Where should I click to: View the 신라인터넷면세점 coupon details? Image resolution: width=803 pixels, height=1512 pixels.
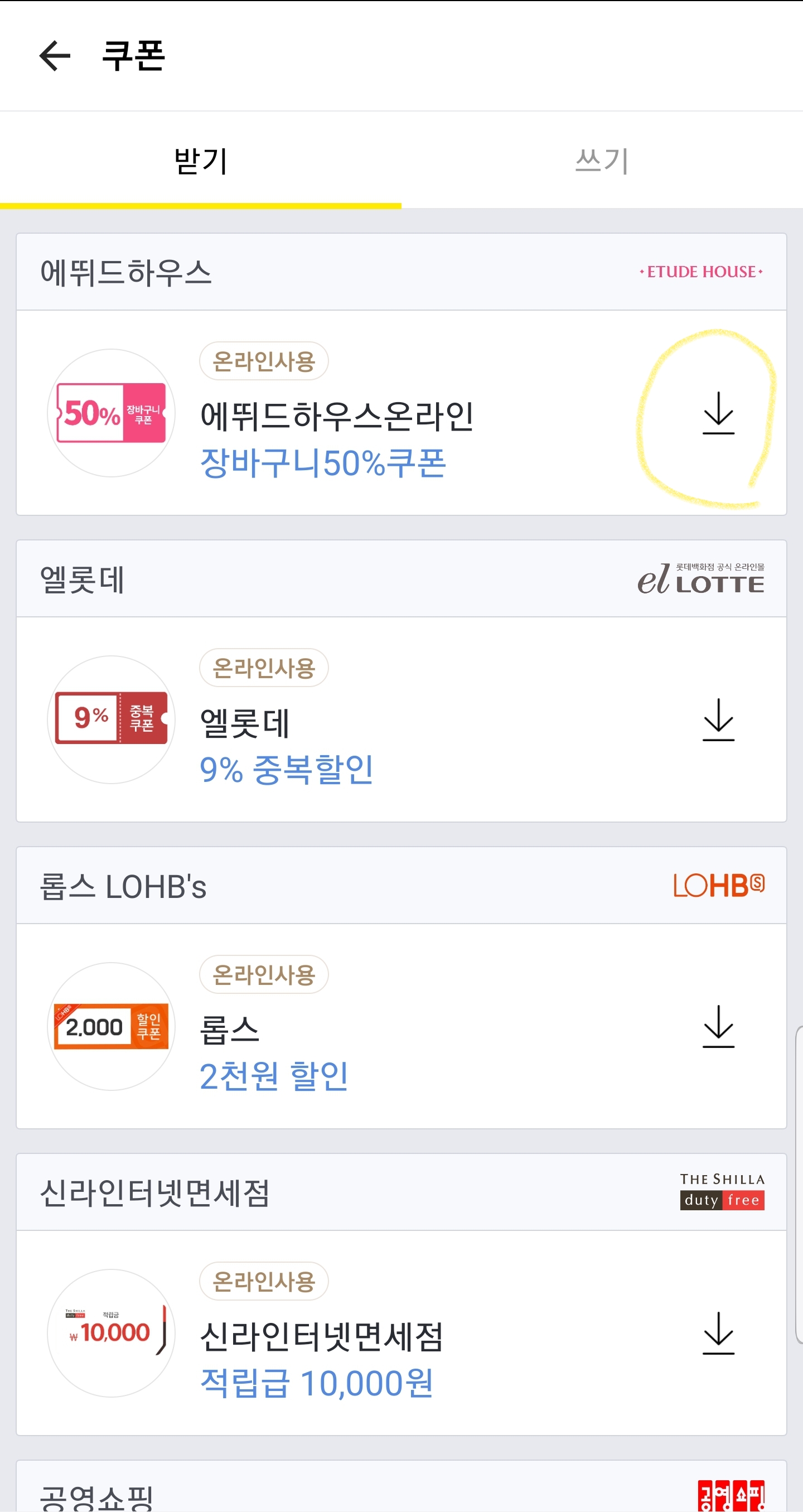tap(321, 1336)
